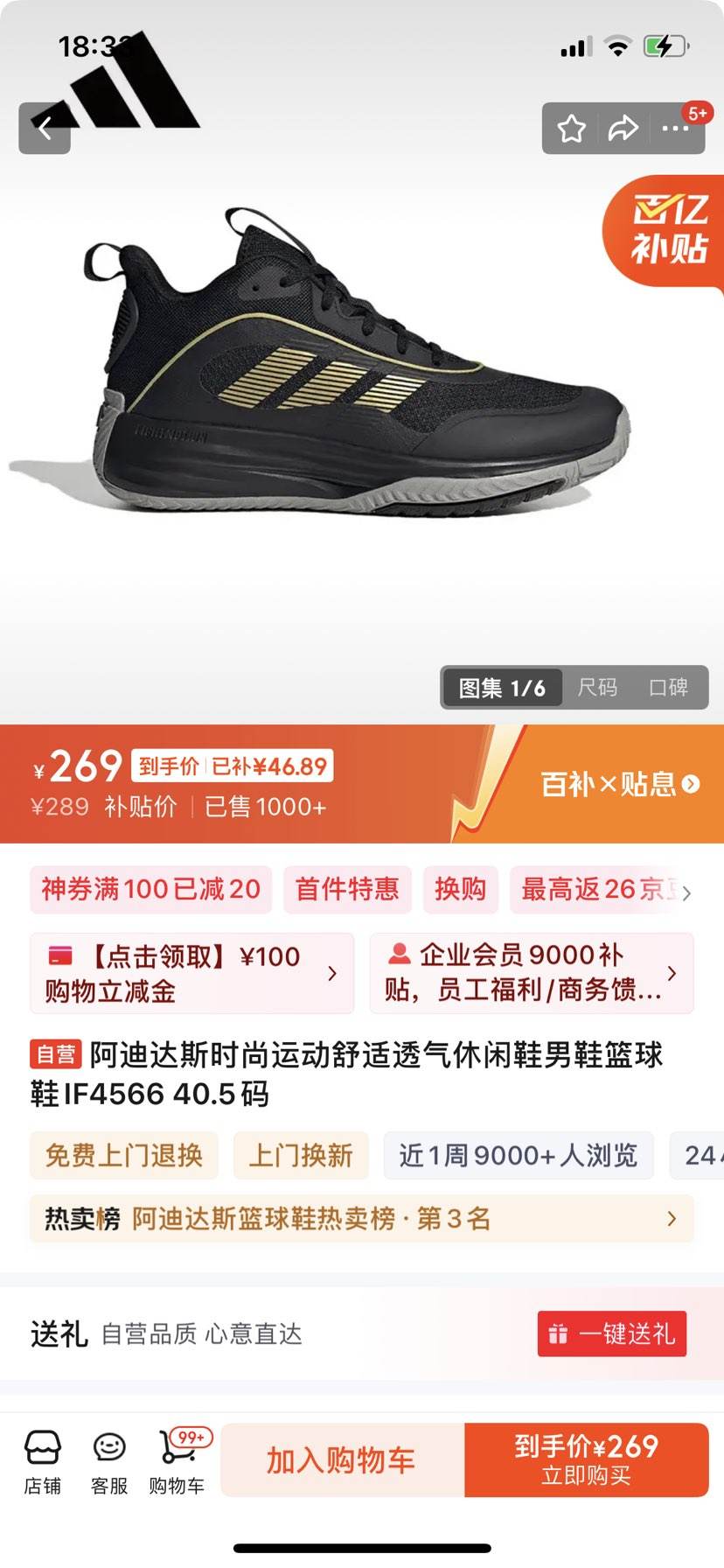Open 阿迪达斯篮球鞋热卖榜 ranking
724x1568 pixels.
(x=361, y=1219)
